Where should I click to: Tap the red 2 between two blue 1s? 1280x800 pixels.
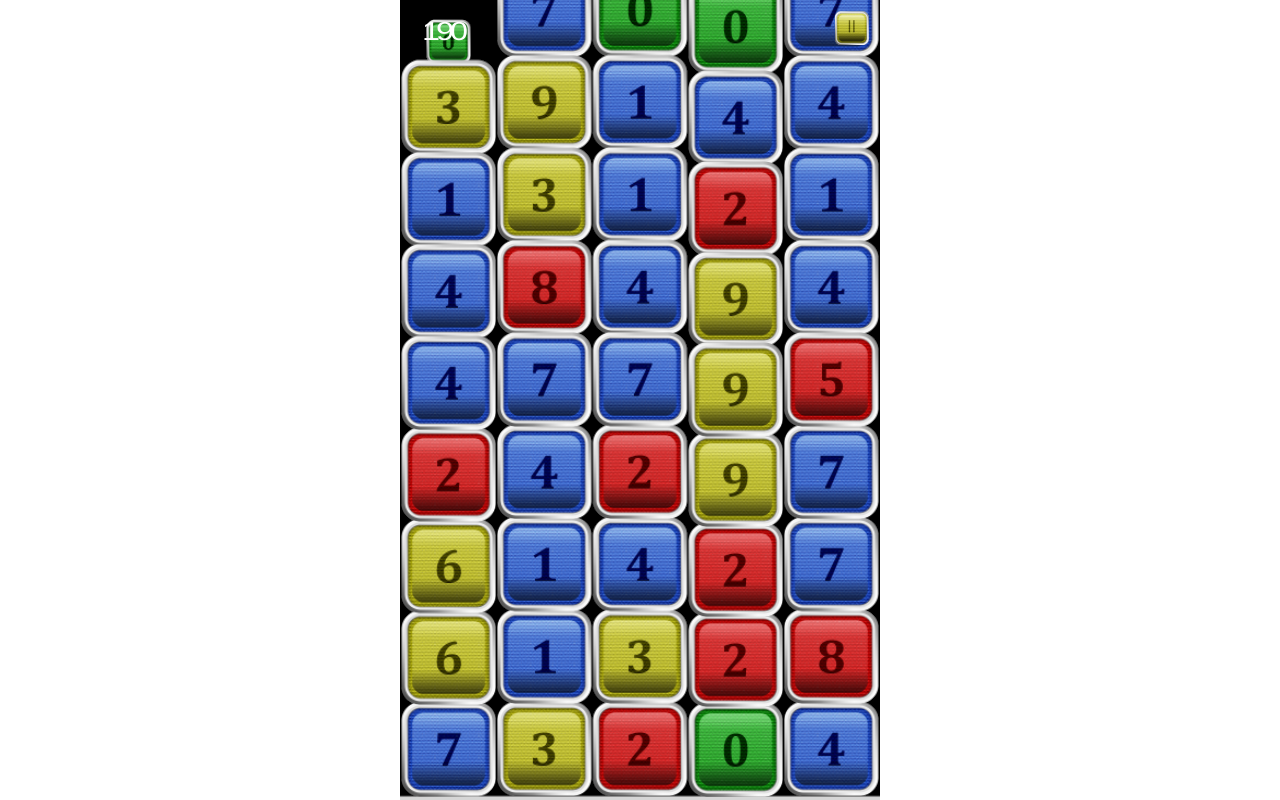[735, 208]
